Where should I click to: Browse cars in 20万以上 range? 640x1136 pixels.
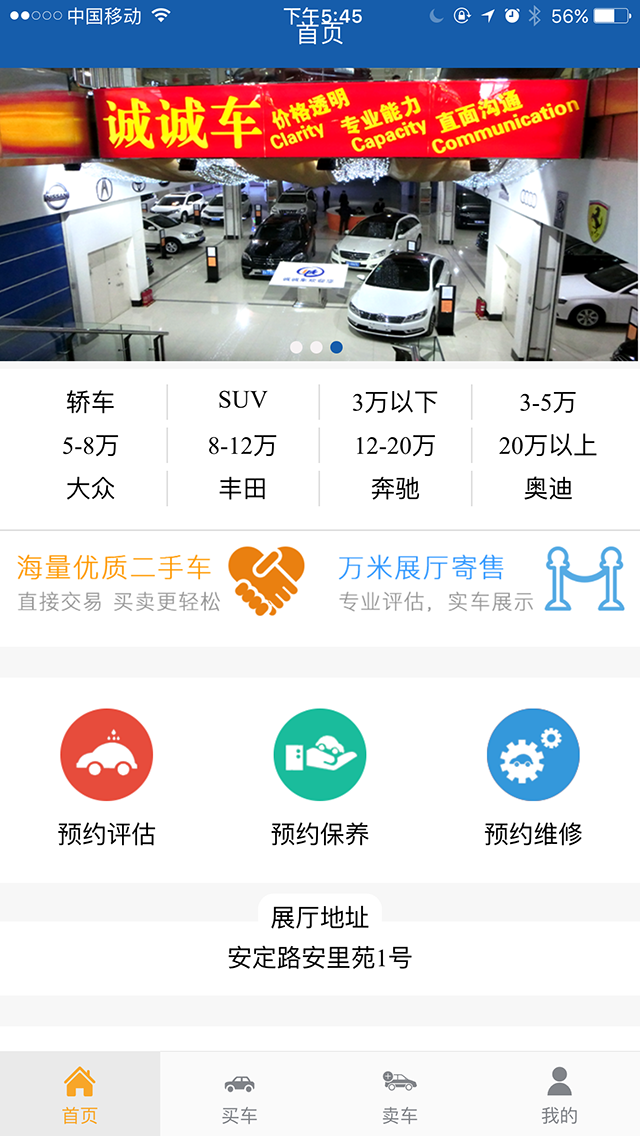click(548, 445)
